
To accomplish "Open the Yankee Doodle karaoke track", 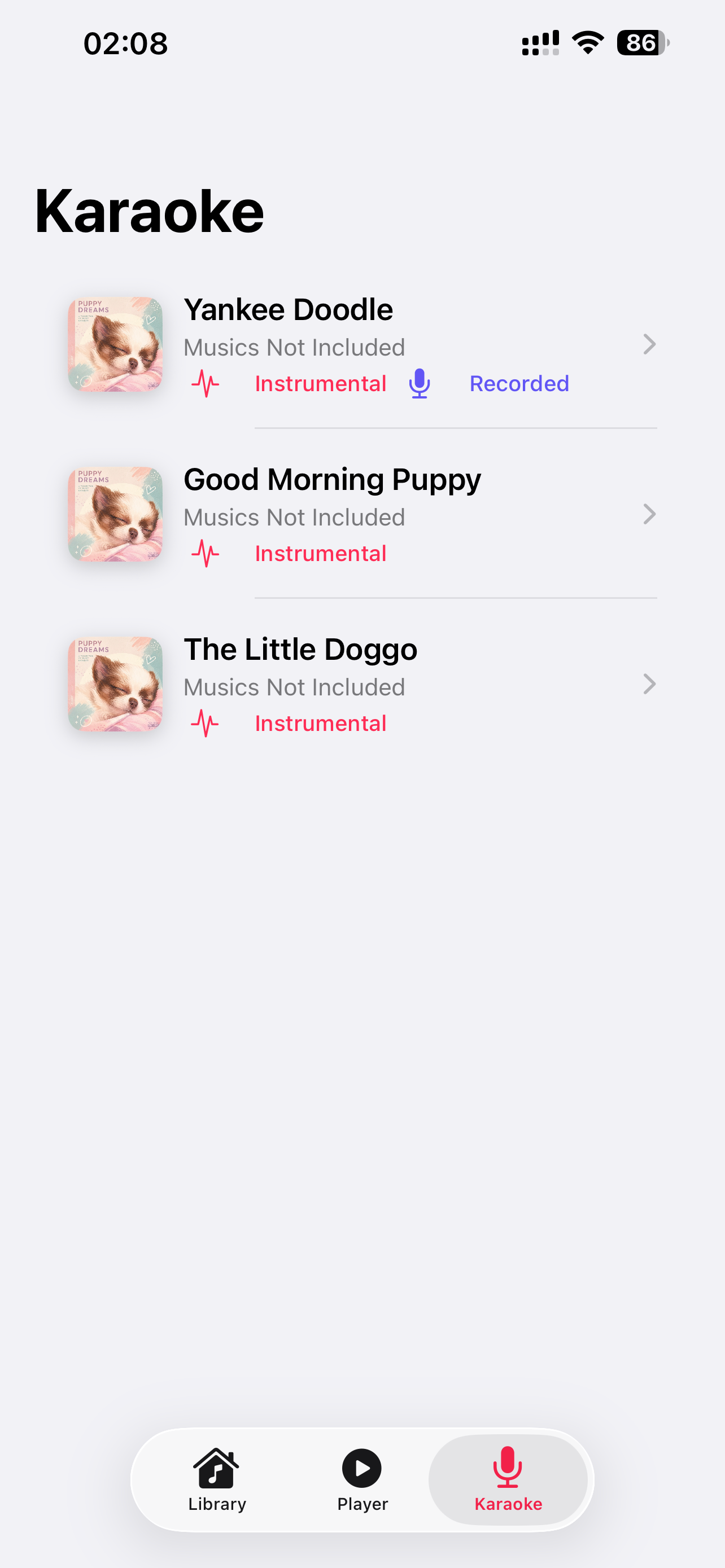I will (362, 344).
